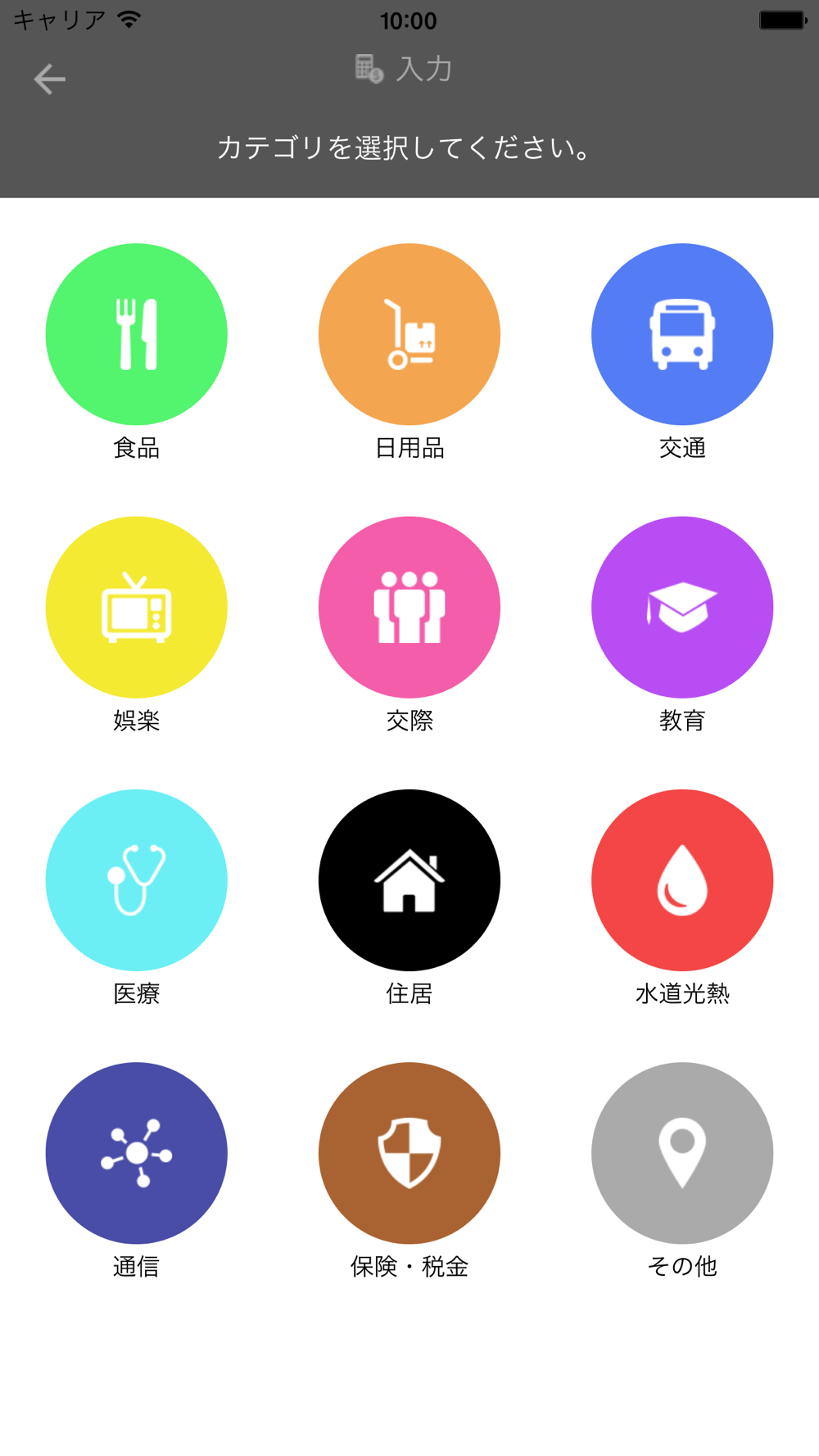Choose the 保険・税金 insurance and tax category
The width and height of the screenshot is (819, 1456).
(409, 1153)
